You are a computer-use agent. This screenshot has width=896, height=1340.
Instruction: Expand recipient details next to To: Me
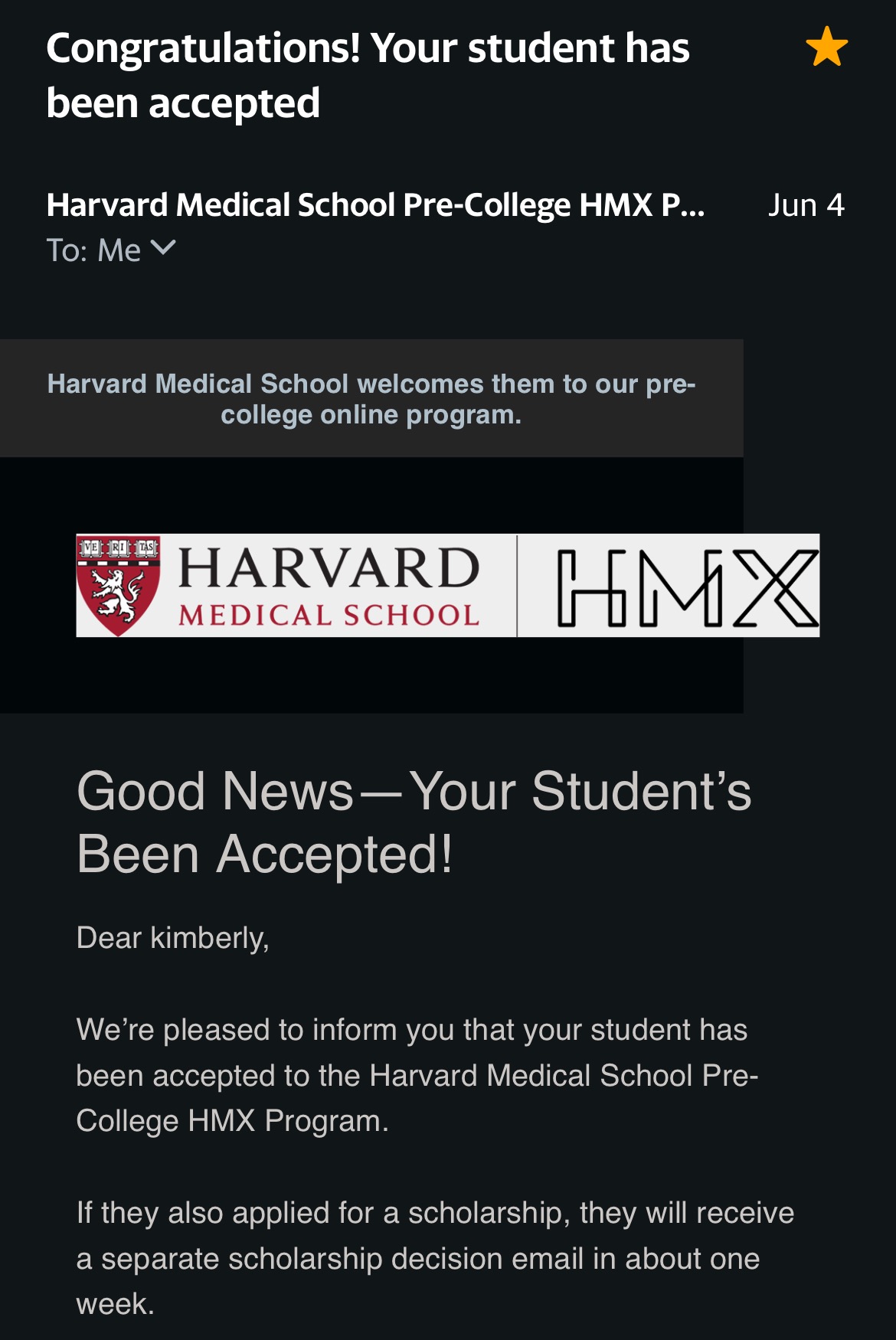click(x=163, y=248)
